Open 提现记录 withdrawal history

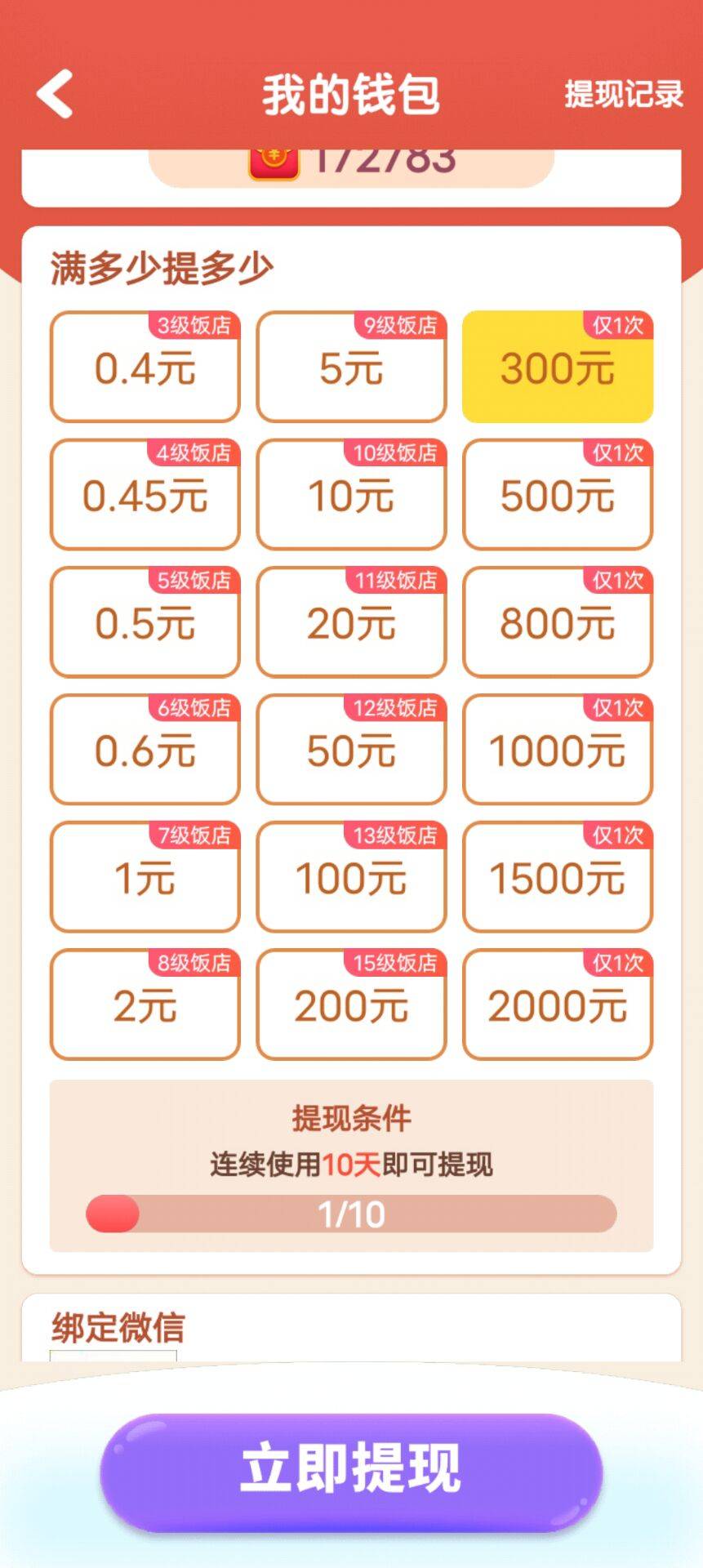[x=624, y=94]
